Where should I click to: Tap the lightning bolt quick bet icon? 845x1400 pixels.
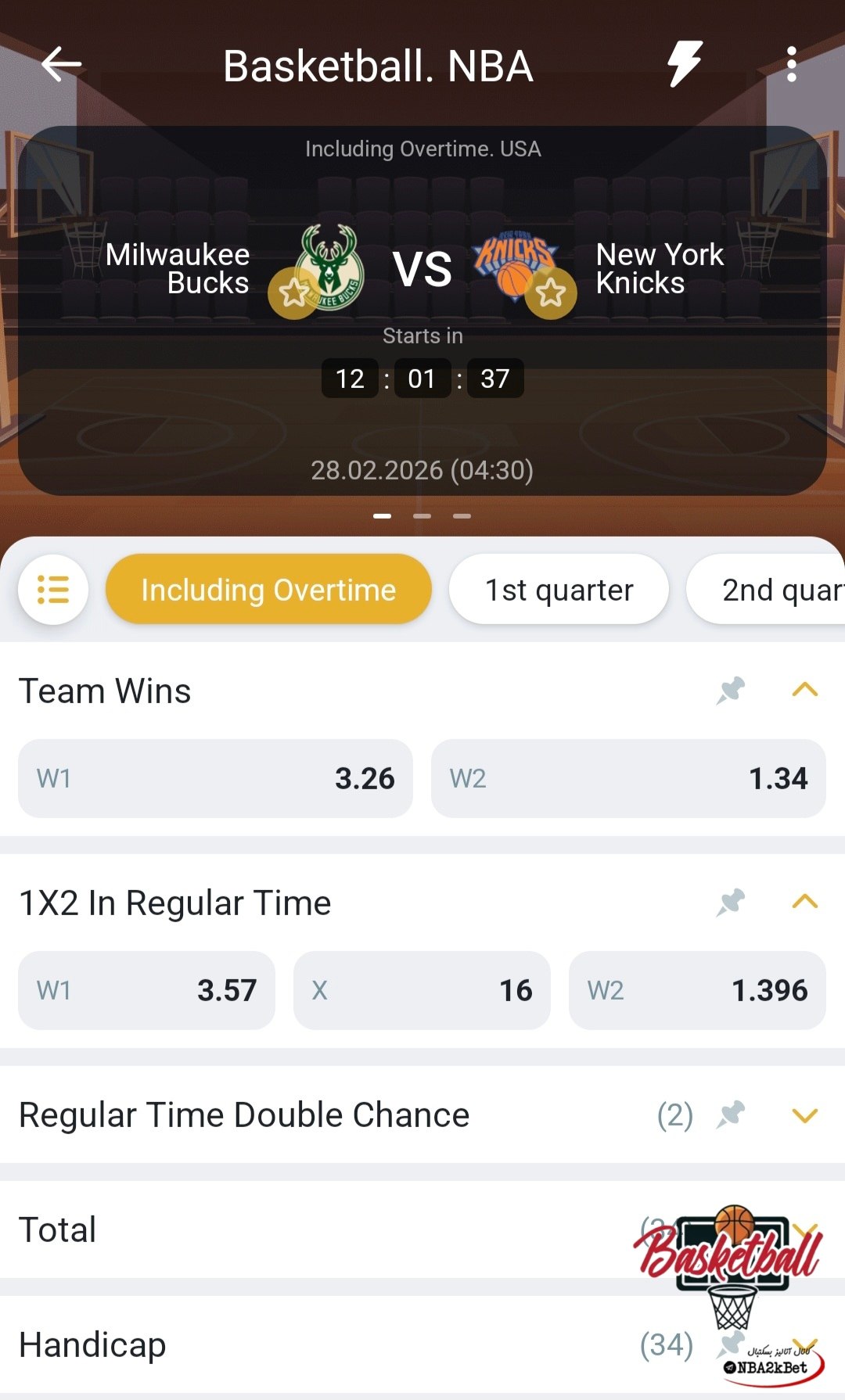[x=685, y=64]
